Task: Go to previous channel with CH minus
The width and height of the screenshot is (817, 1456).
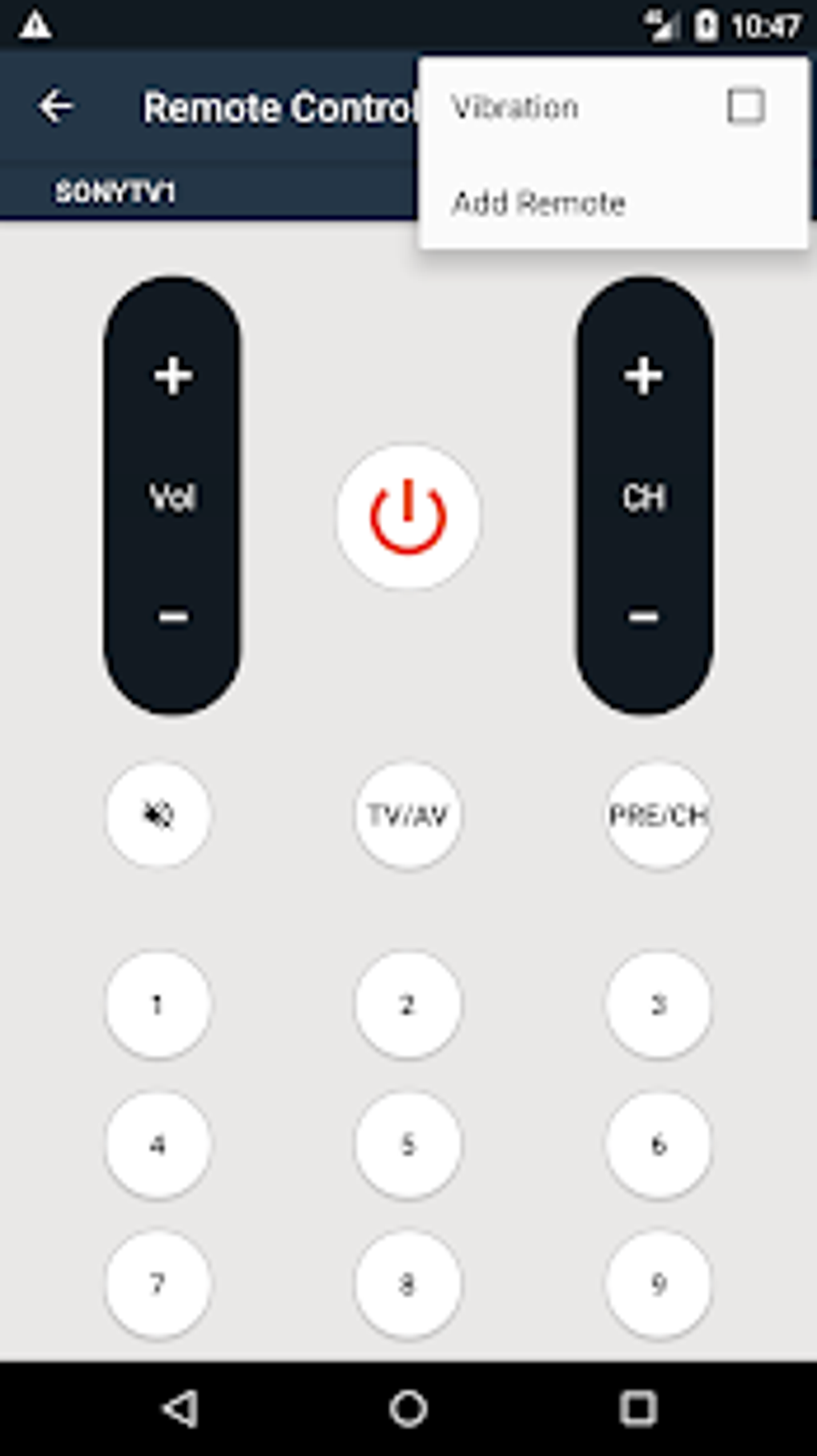Action: [644, 617]
